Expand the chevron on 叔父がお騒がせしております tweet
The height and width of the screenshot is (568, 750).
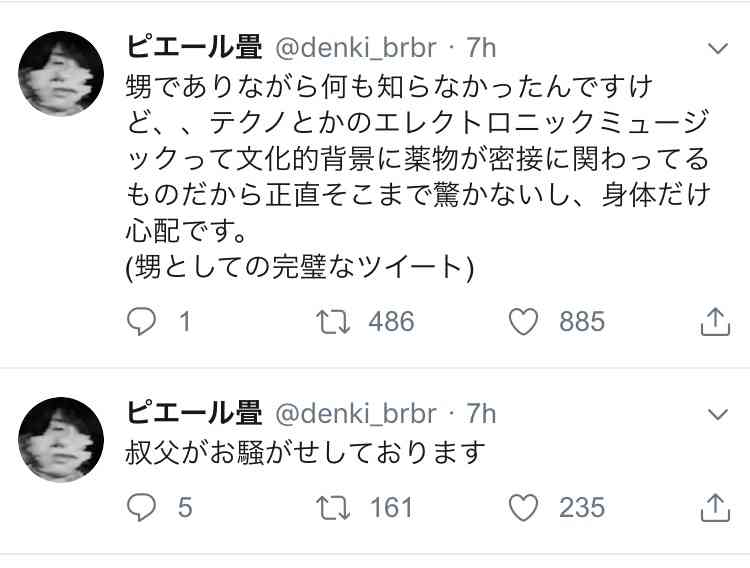click(718, 414)
